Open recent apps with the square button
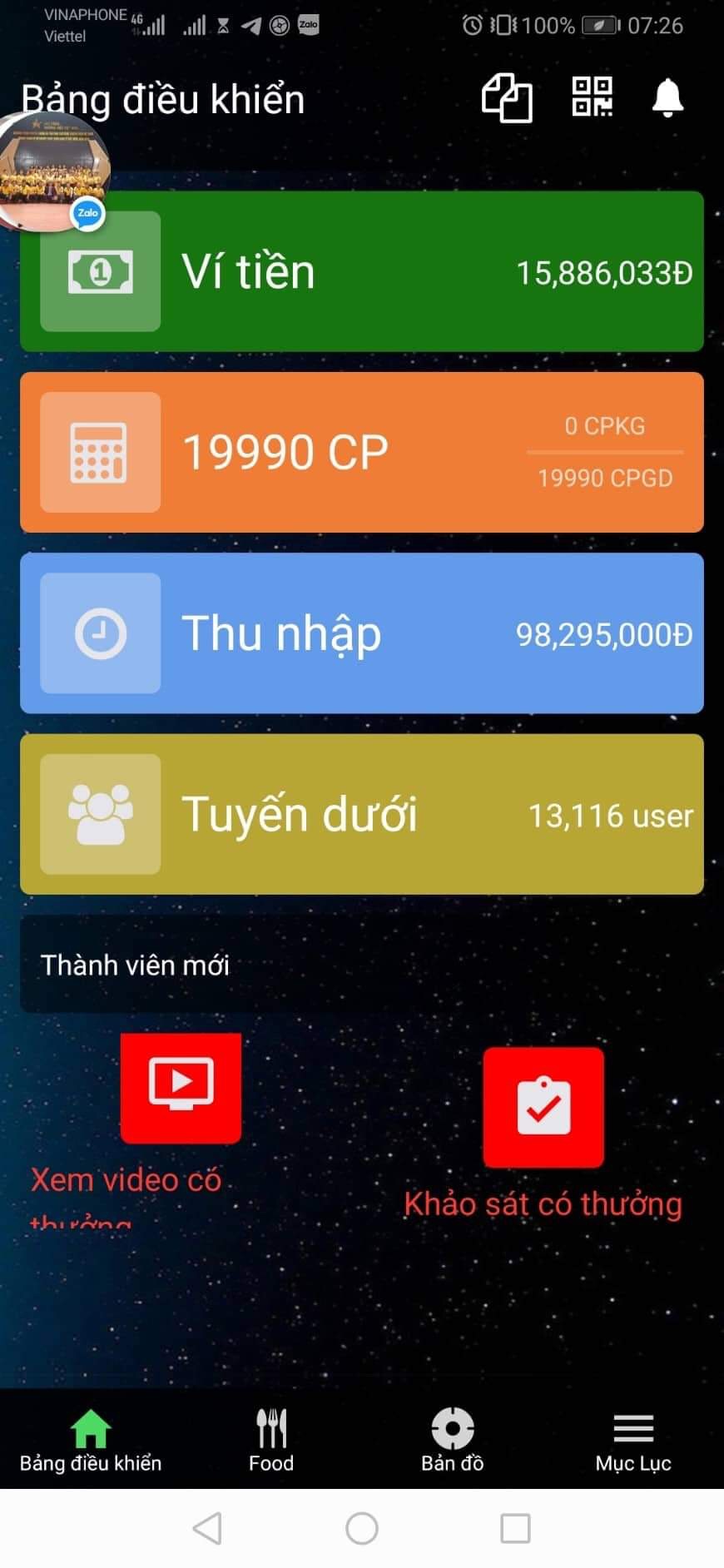The height and width of the screenshot is (1568, 724). 515,1528
